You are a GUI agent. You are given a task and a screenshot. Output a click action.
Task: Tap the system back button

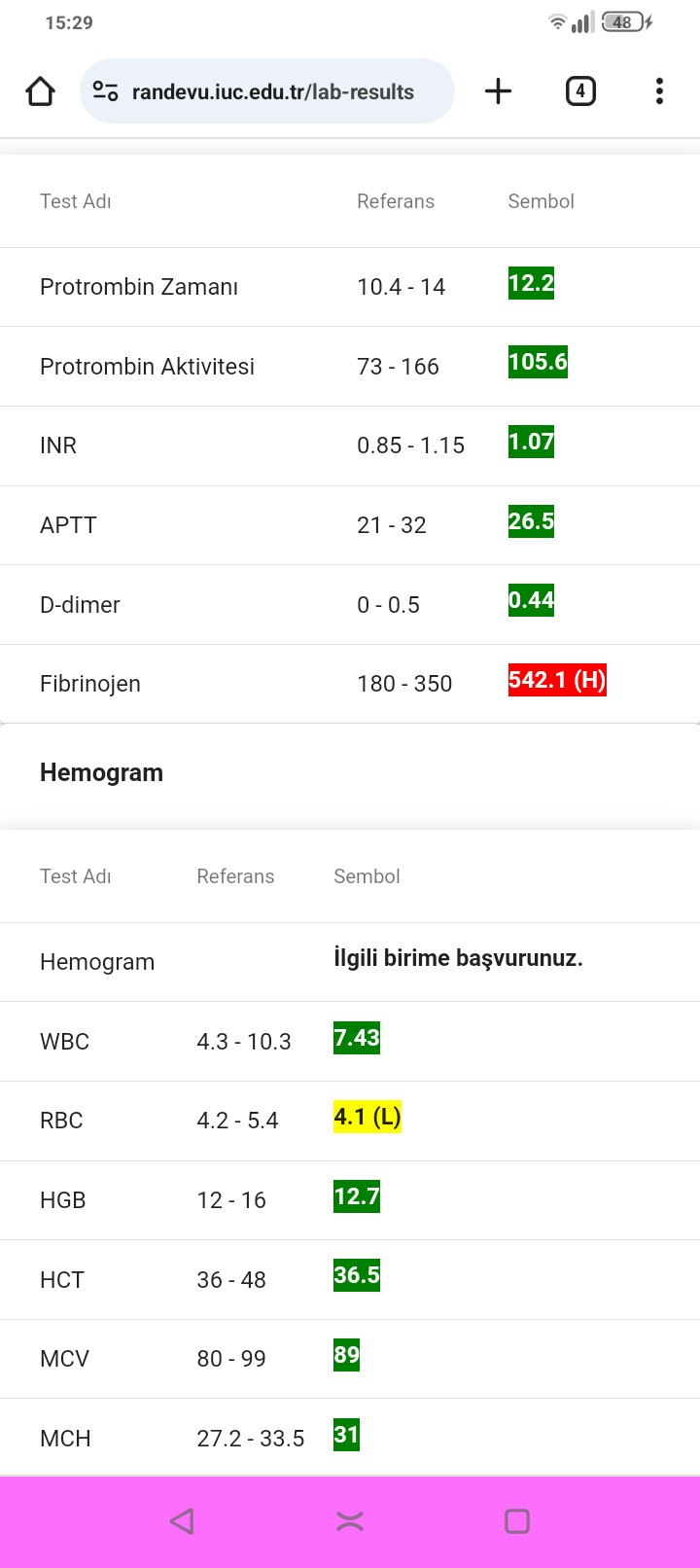pyautogui.click(x=182, y=1521)
